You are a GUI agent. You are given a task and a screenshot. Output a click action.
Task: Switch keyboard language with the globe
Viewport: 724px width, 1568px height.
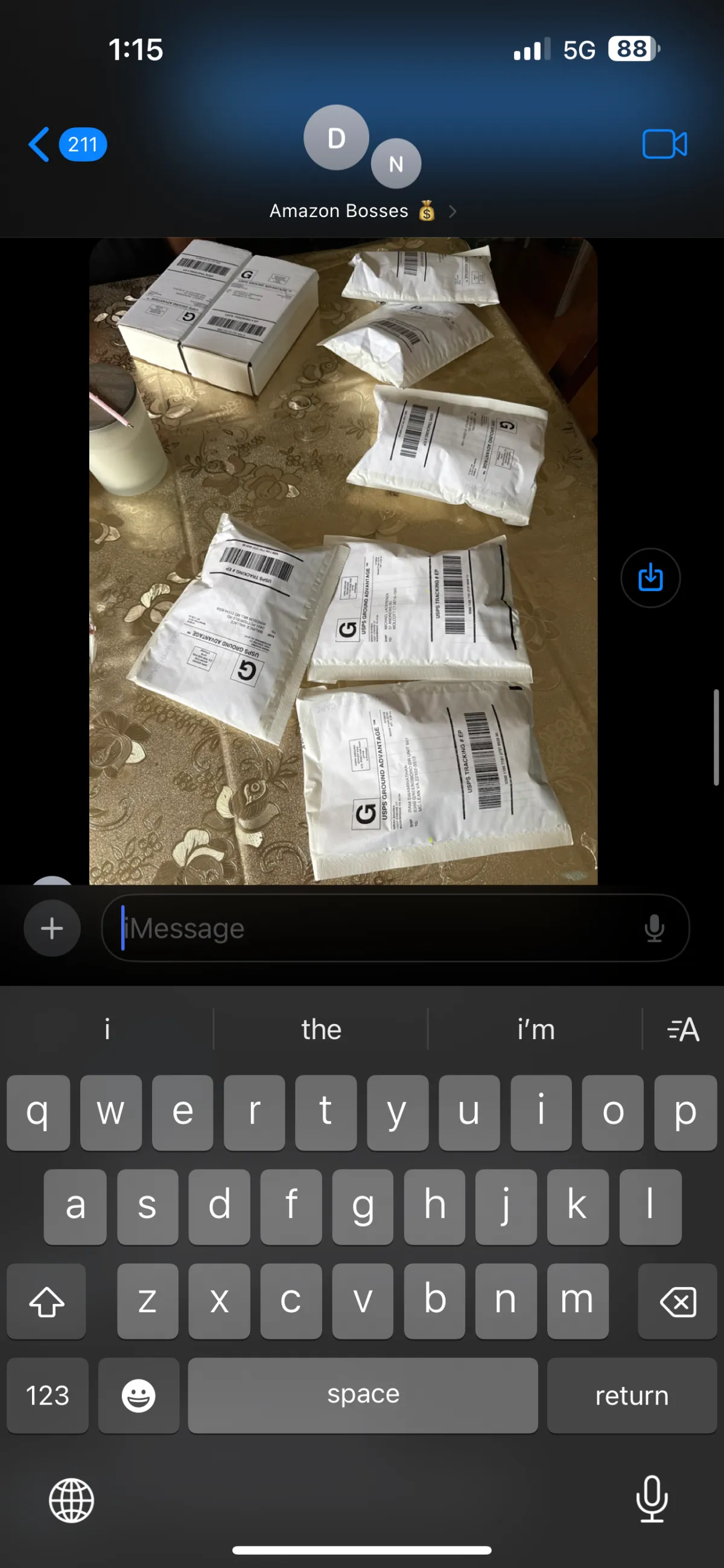pos(71,1500)
